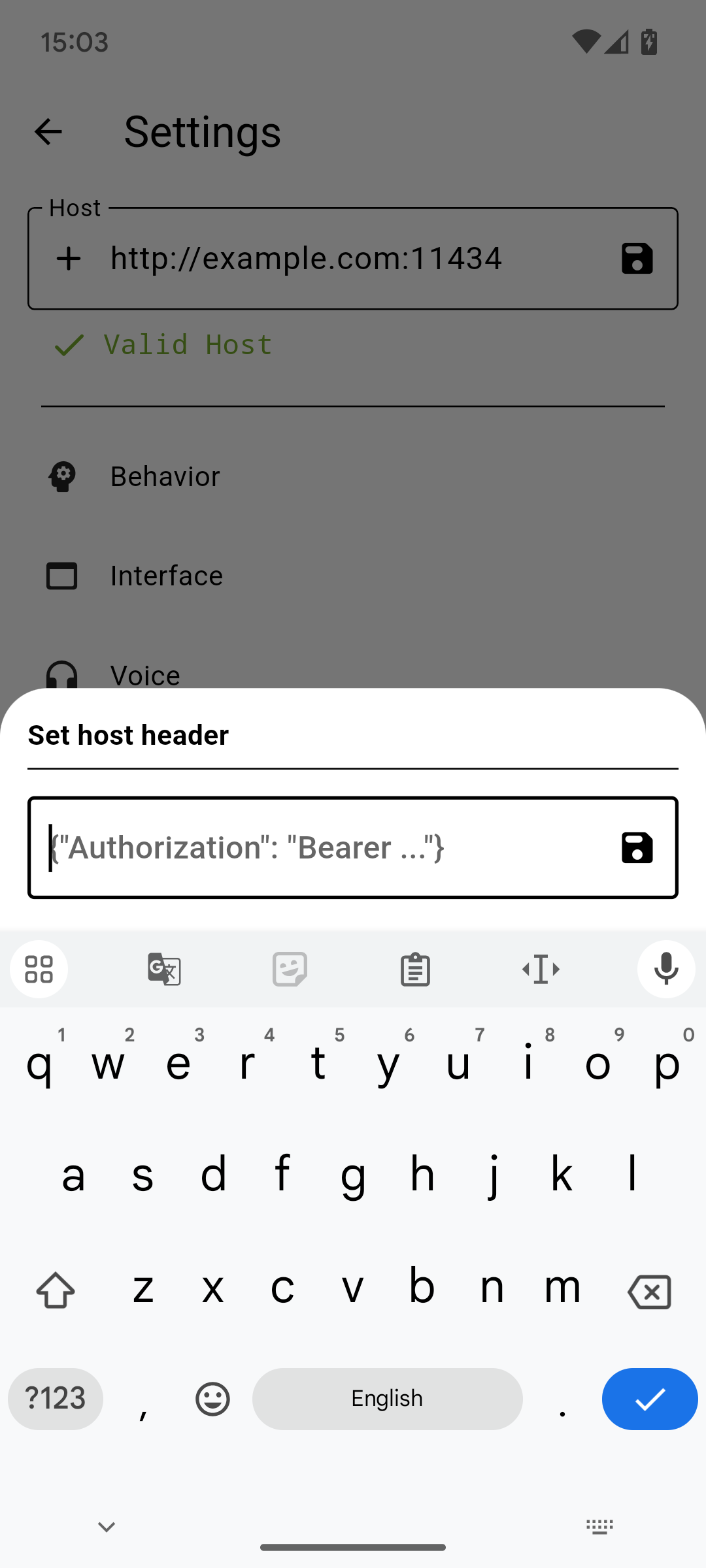Switch keyboard to ?123 symbols
The width and height of the screenshot is (706, 1568).
tap(56, 1399)
